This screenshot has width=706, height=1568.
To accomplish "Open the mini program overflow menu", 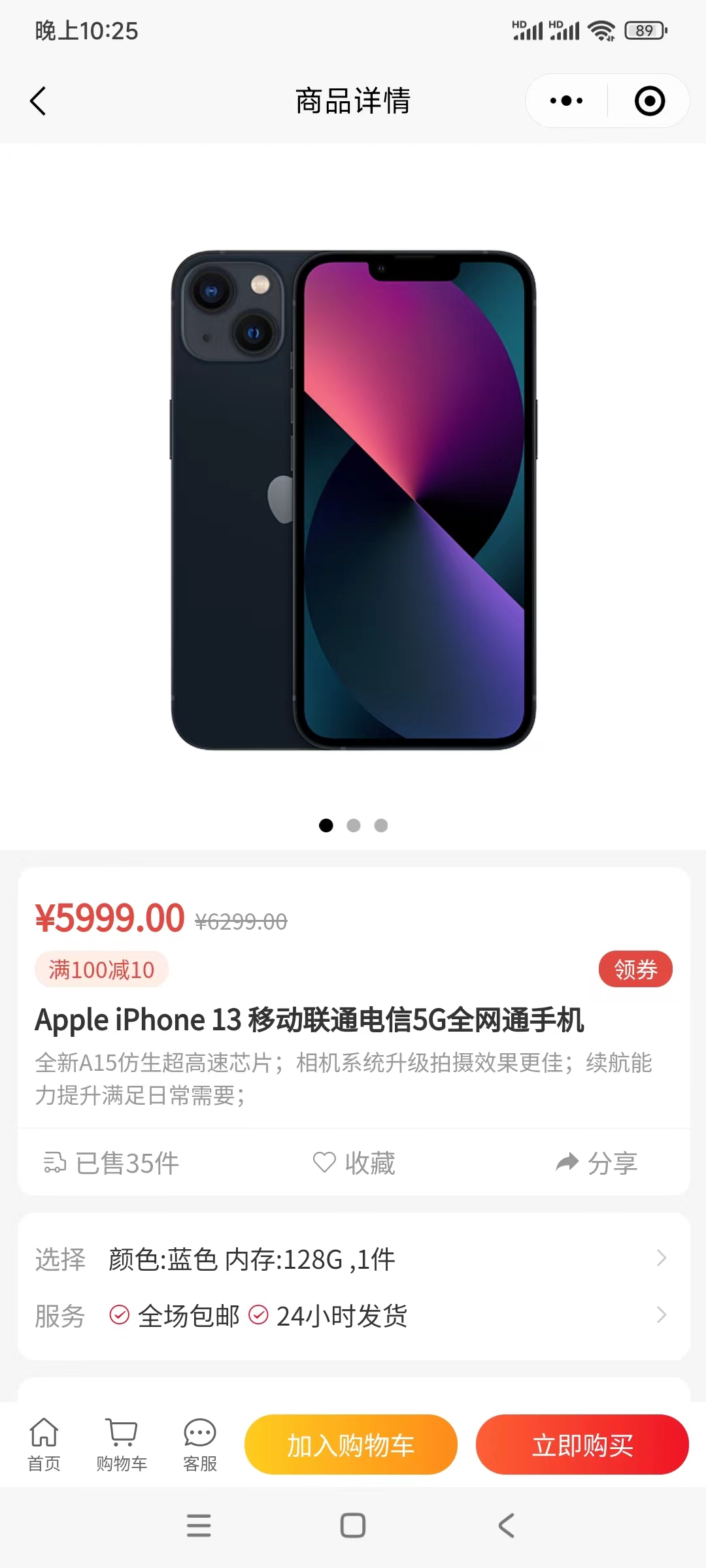I will tap(566, 101).
